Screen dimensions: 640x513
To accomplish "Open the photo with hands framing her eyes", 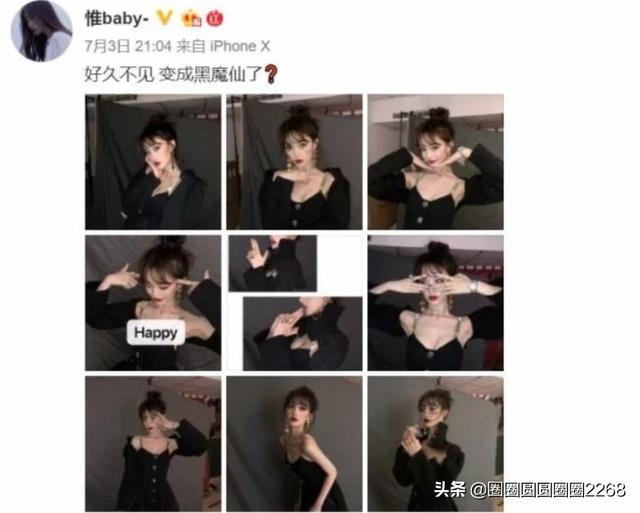I will coord(435,302).
